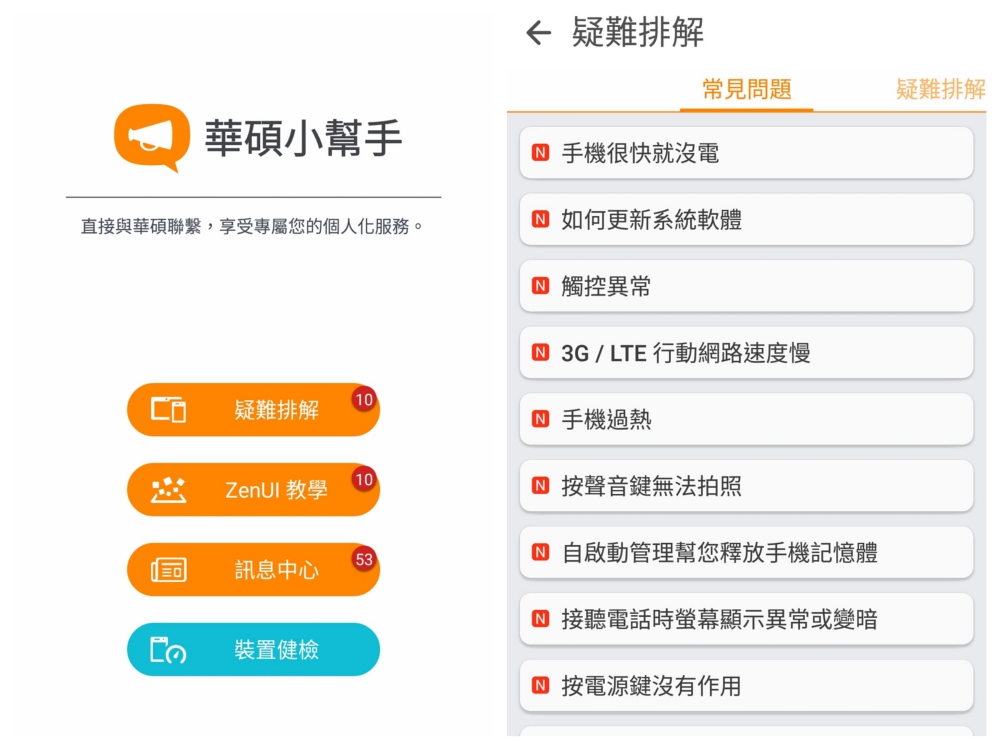Open 如何更新系統軟體 help item
The image size is (1000, 750).
tap(746, 220)
